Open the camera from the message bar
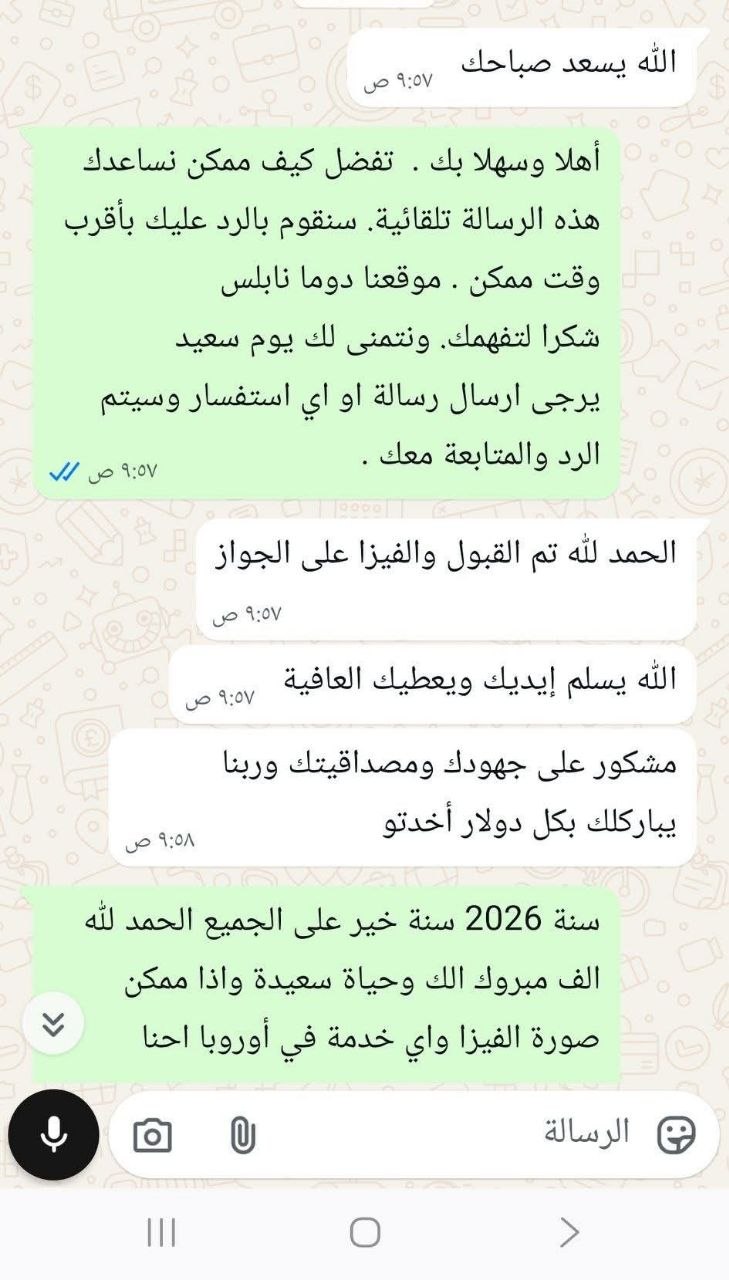Screen dimensions: 729x1280 pos(152,1136)
